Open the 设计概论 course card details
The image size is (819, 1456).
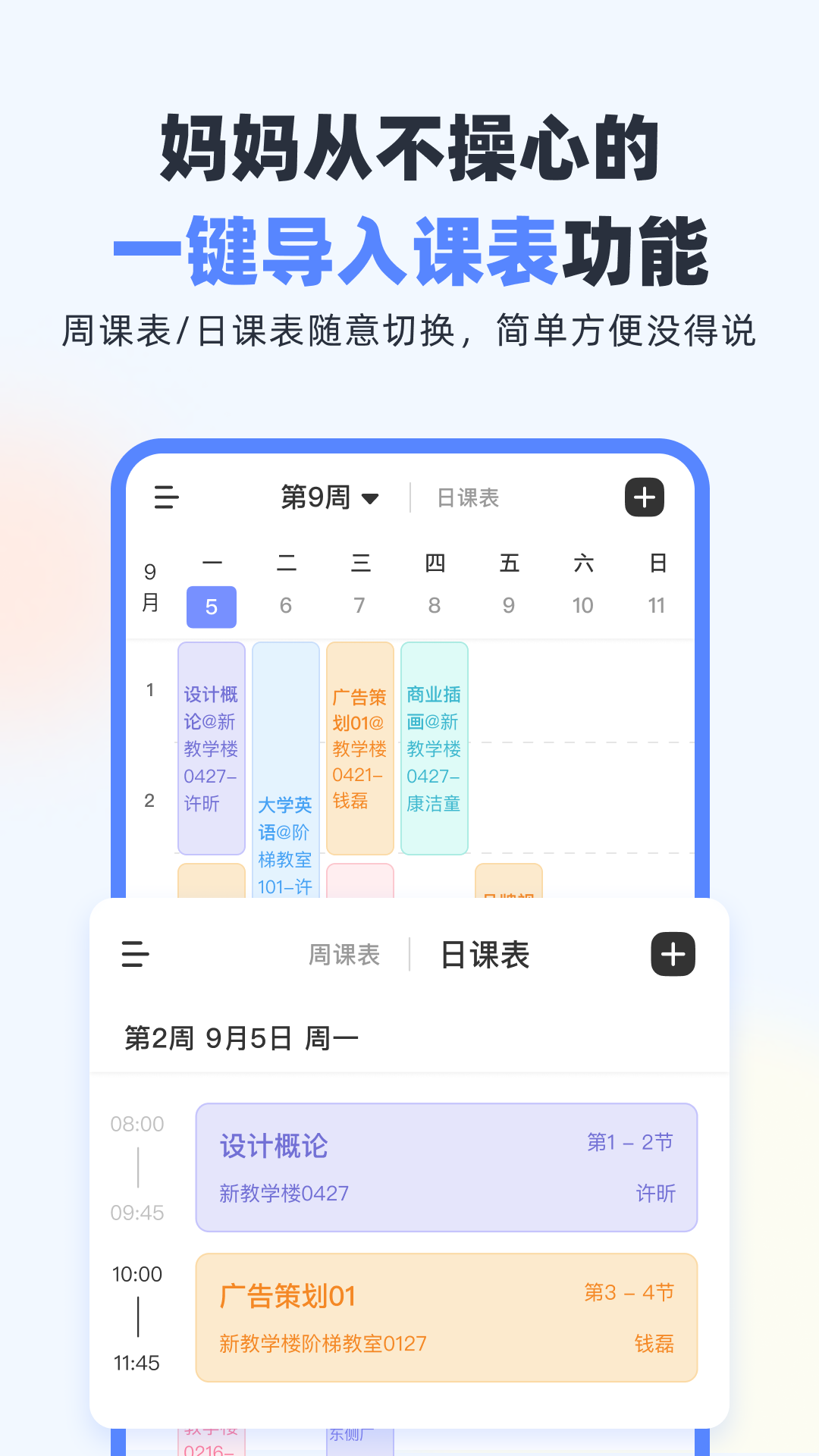click(x=447, y=1166)
